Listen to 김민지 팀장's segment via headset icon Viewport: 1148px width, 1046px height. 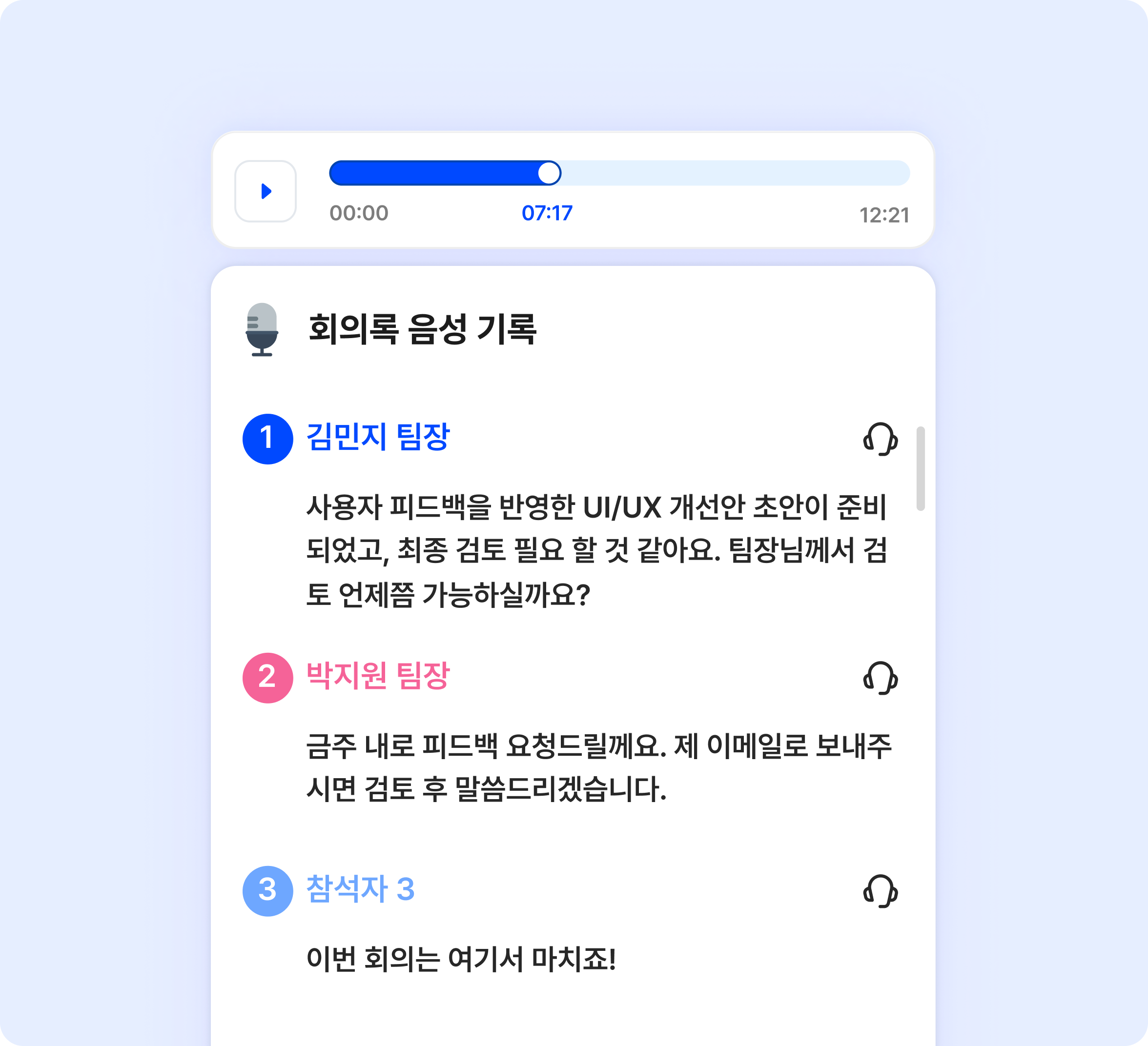tap(881, 440)
